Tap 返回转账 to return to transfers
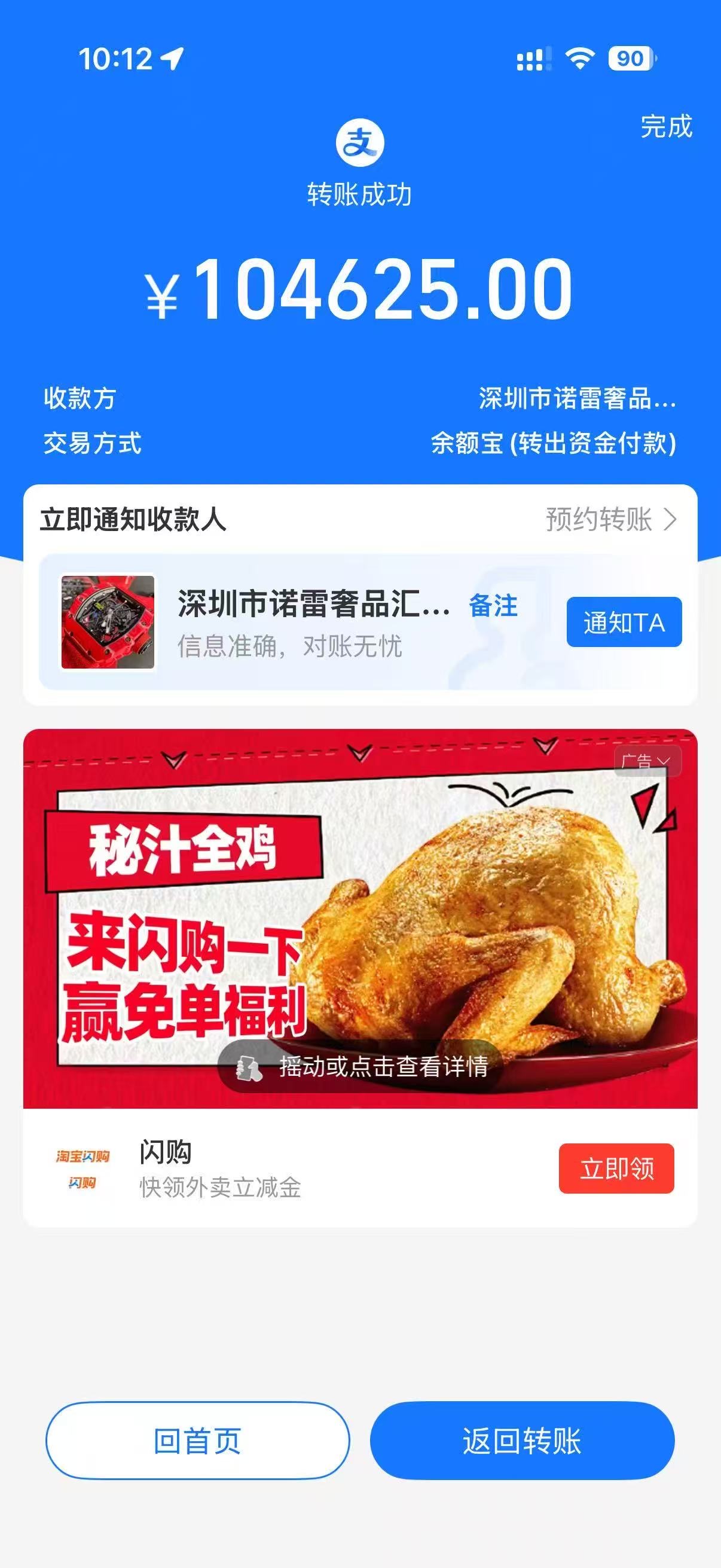Screen dimensions: 721x1568 (x=522, y=1441)
